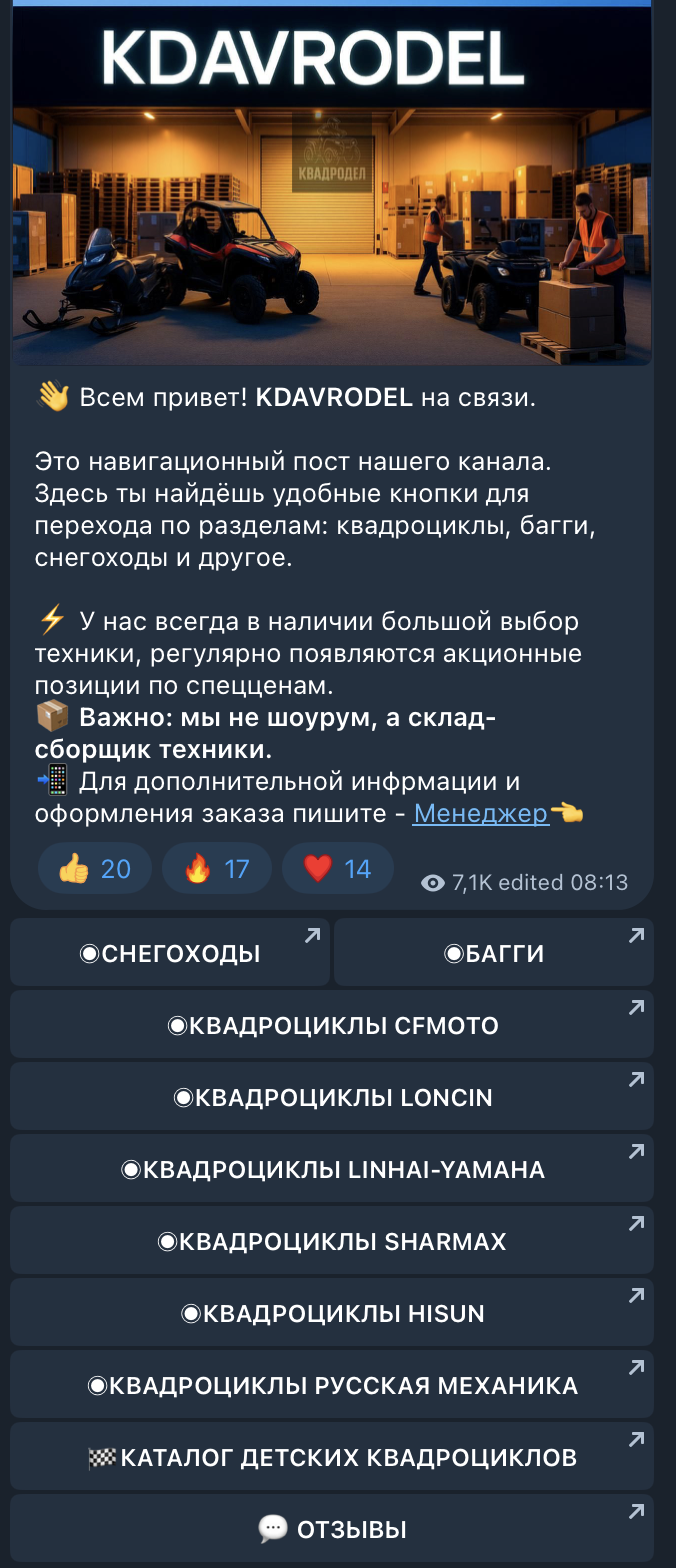React with the red heart
Screen dimensions: 676x1568
pyautogui.click(x=338, y=868)
